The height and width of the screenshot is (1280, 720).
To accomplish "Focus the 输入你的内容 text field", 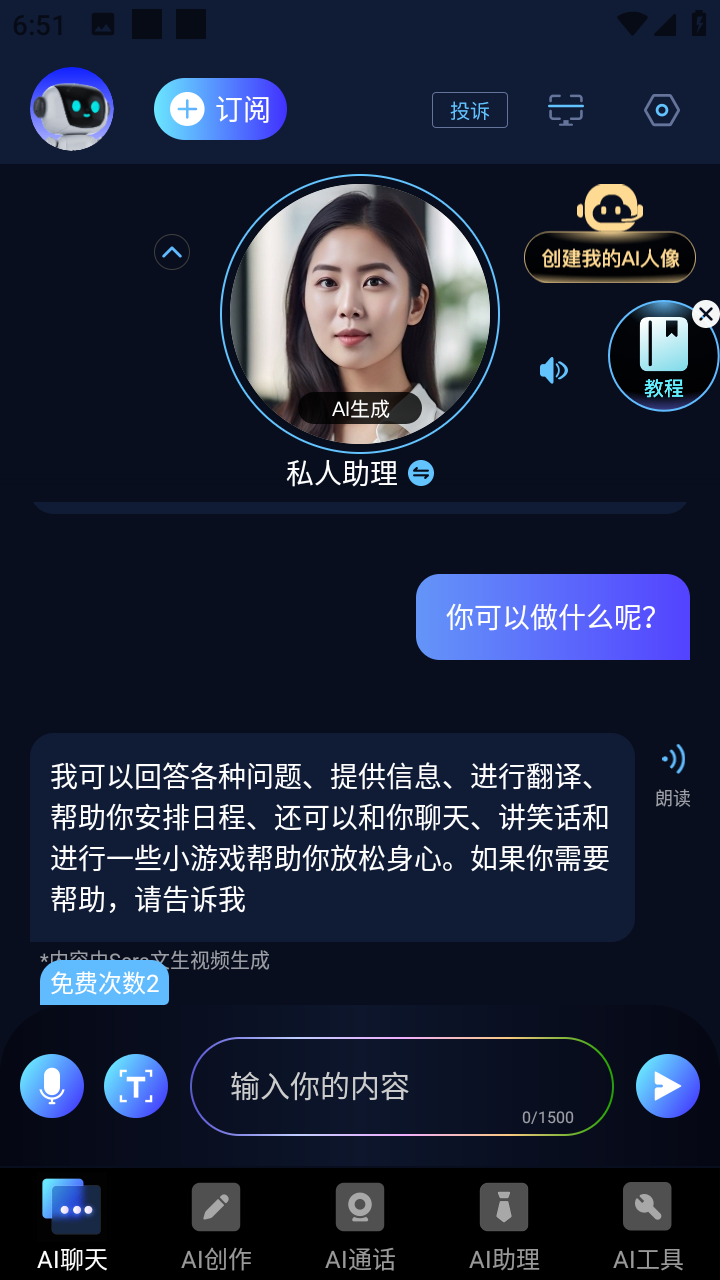I will pyautogui.click(x=400, y=1086).
